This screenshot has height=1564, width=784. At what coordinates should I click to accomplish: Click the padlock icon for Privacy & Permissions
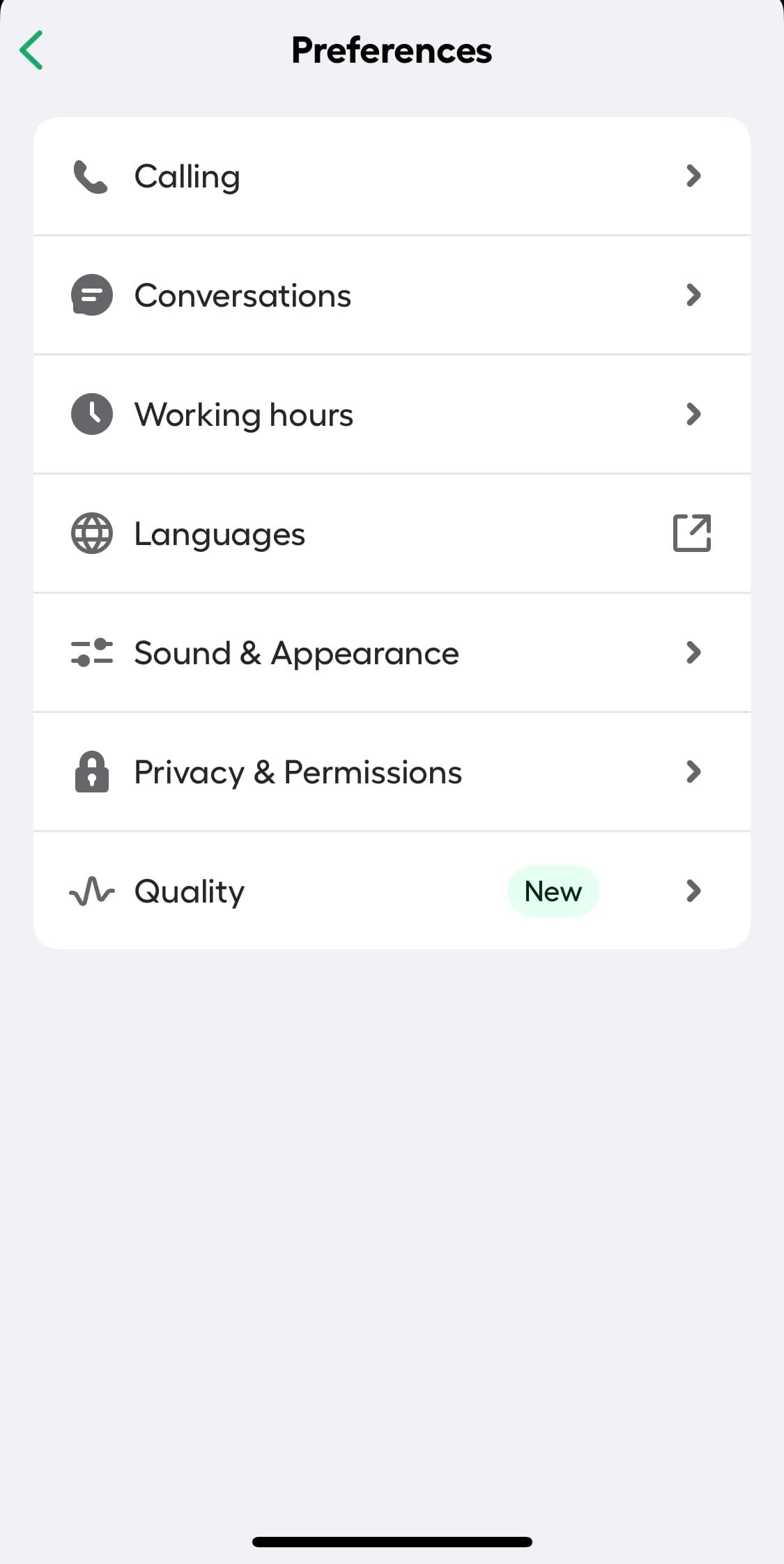91,772
